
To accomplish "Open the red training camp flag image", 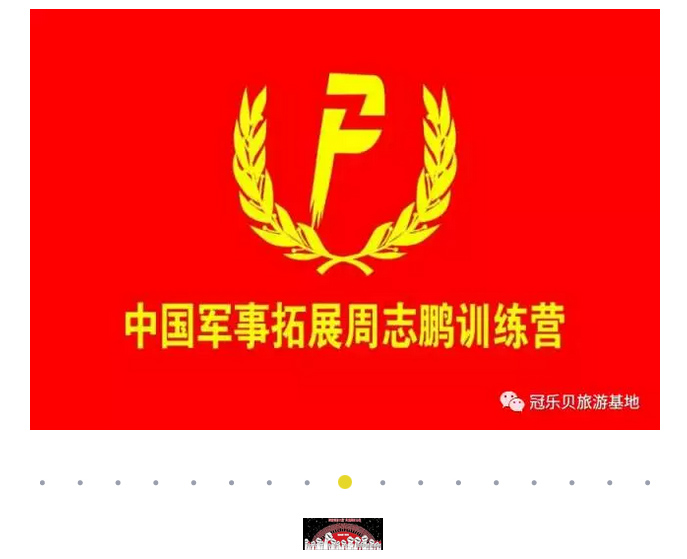I will (344, 220).
